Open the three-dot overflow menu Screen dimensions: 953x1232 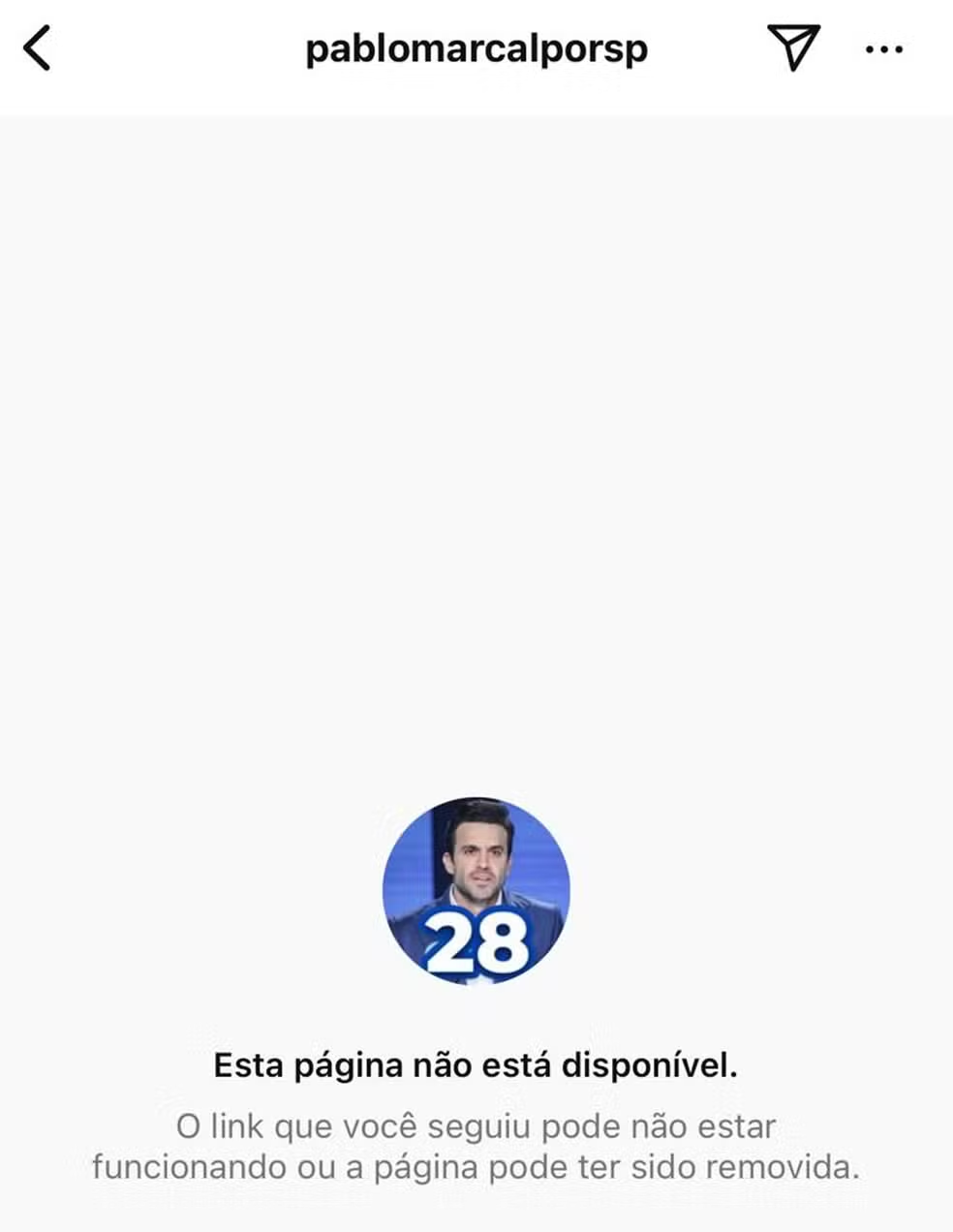click(x=883, y=48)
